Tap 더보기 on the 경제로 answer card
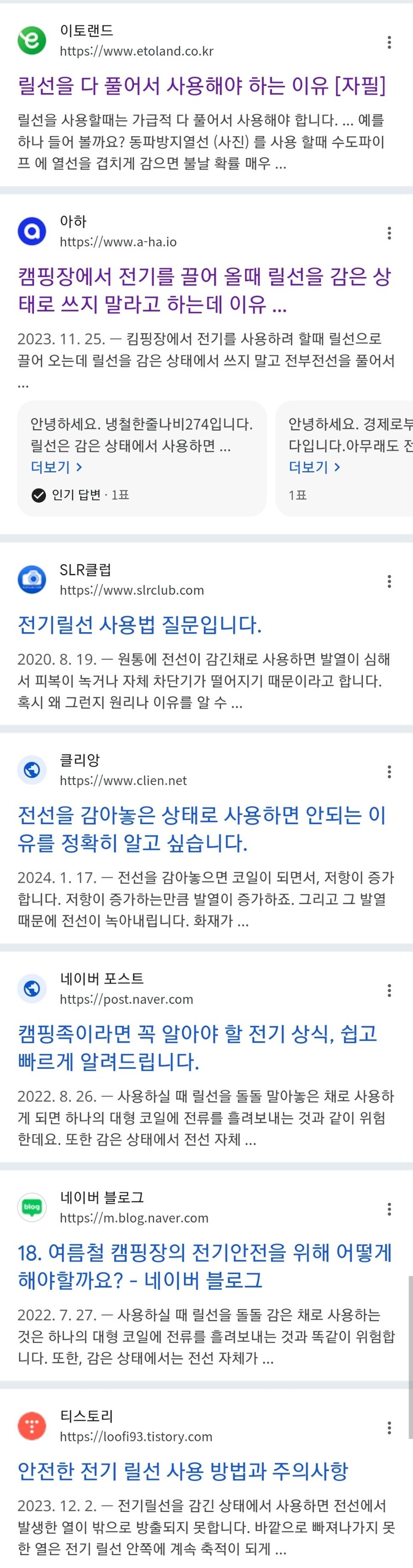Image resolution: width=413 pixels, height=1568 pixels. pyautogui.click(x=314, y=467)
